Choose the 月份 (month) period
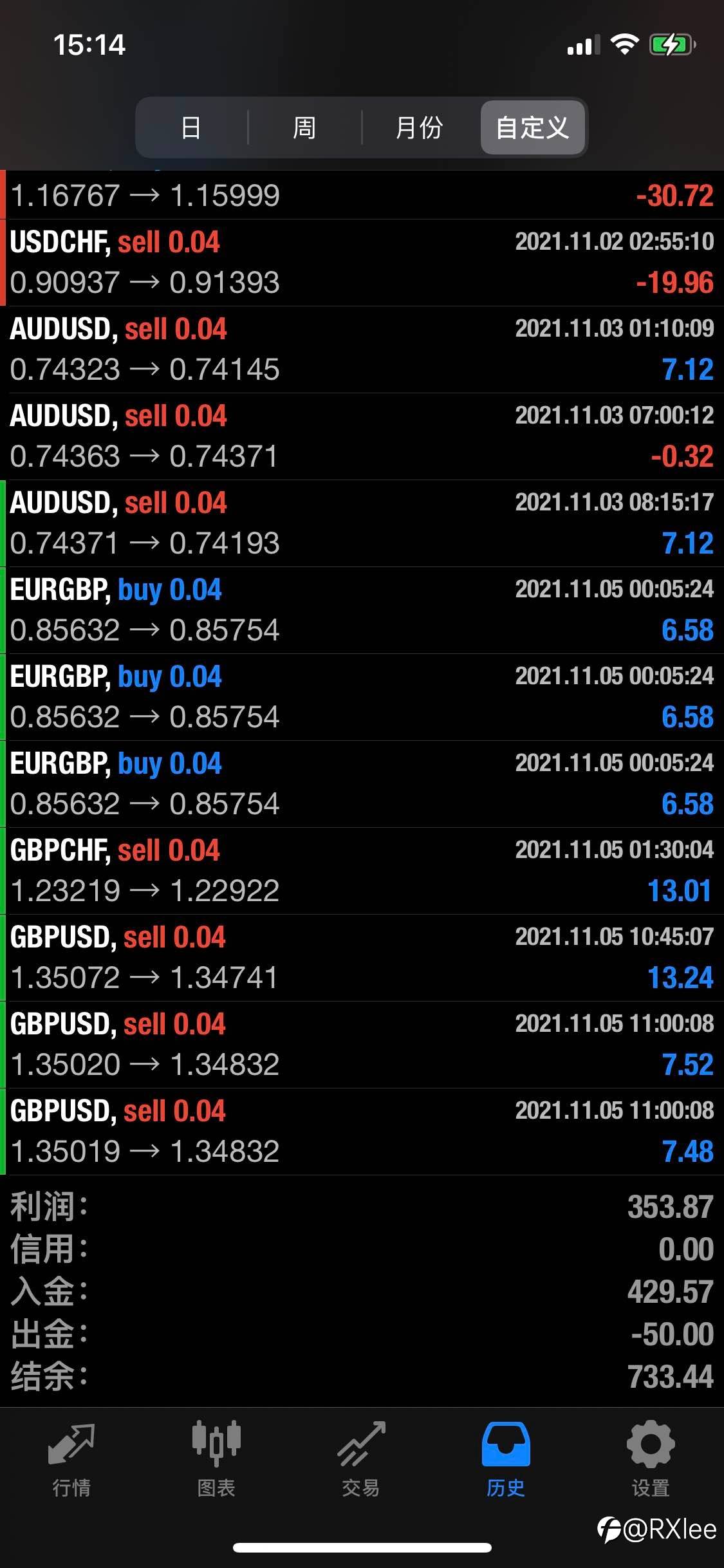Image resolution: width=724 pixels, height=1568 pixels. pyautogui.click(x=420, y=127)
